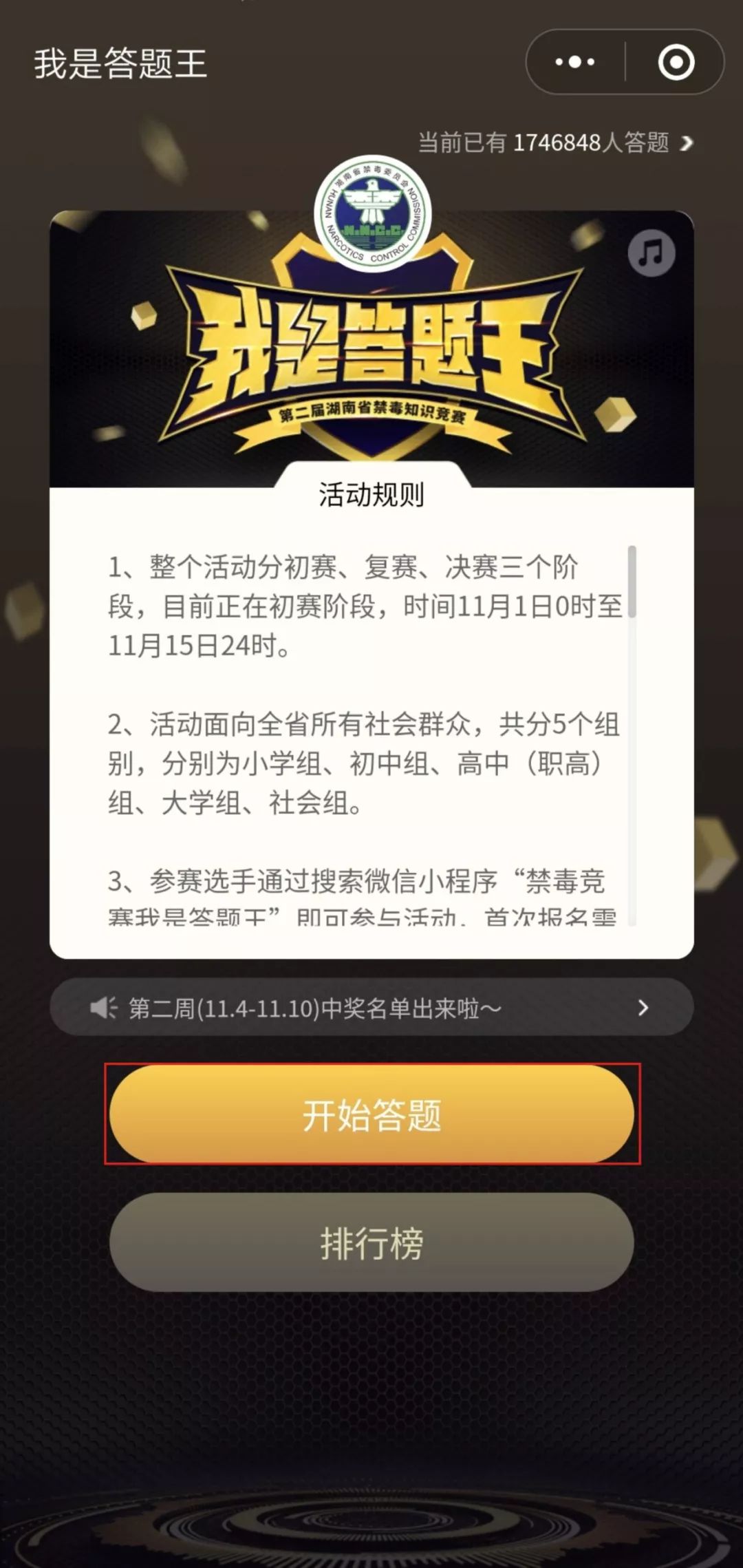Image resolution: width=743 pixels, height=1568 pixels.
Task: Open the week two winners list announcement
Action: tap(371, 1008)
